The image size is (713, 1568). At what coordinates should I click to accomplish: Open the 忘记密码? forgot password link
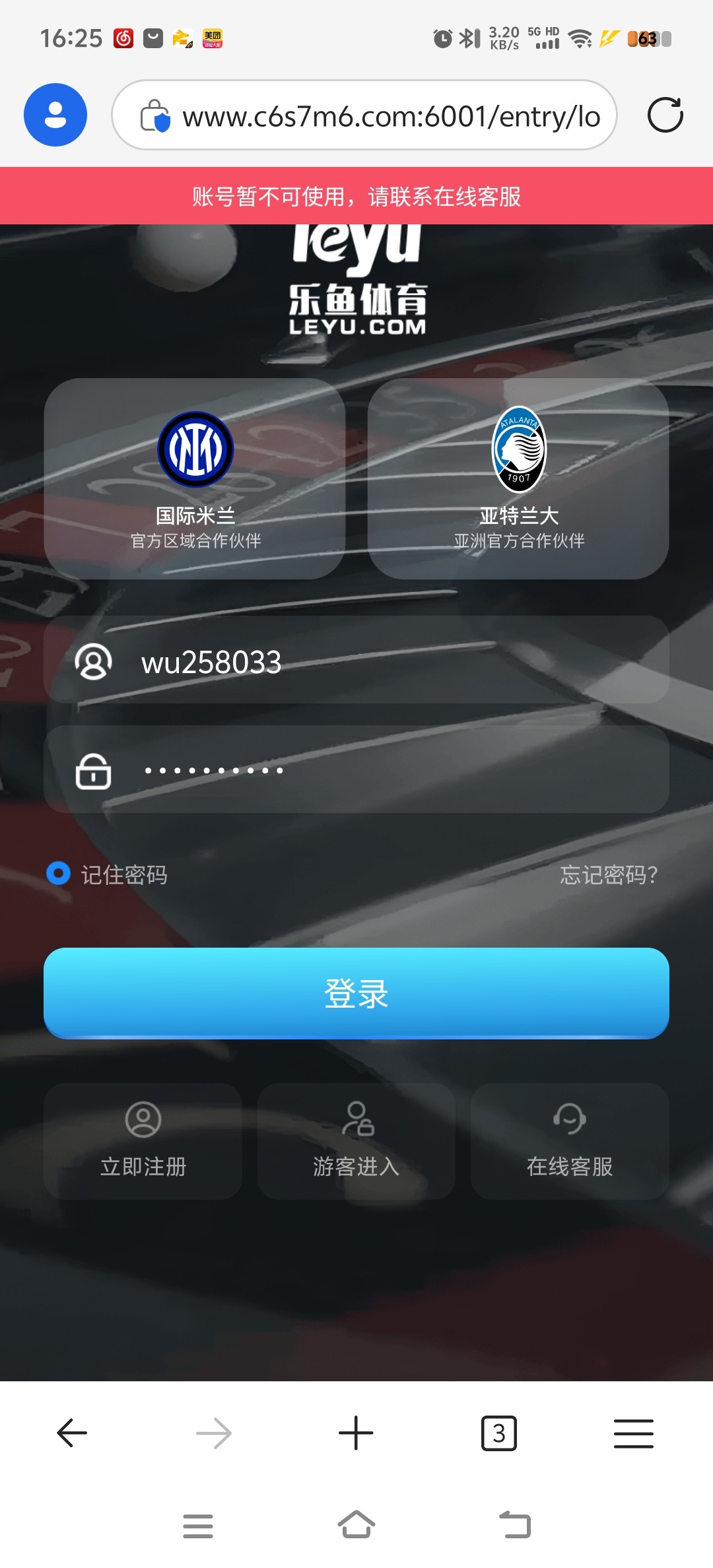point(608,875)
